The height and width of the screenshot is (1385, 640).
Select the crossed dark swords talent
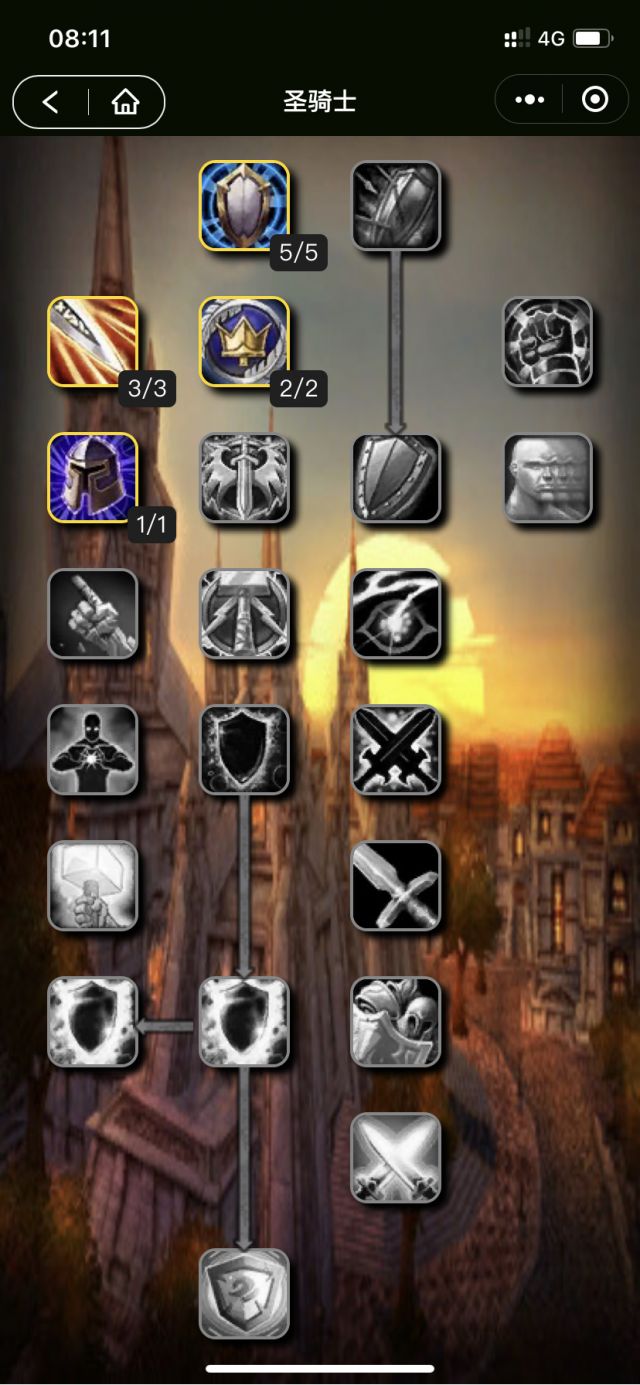(396, 749)
